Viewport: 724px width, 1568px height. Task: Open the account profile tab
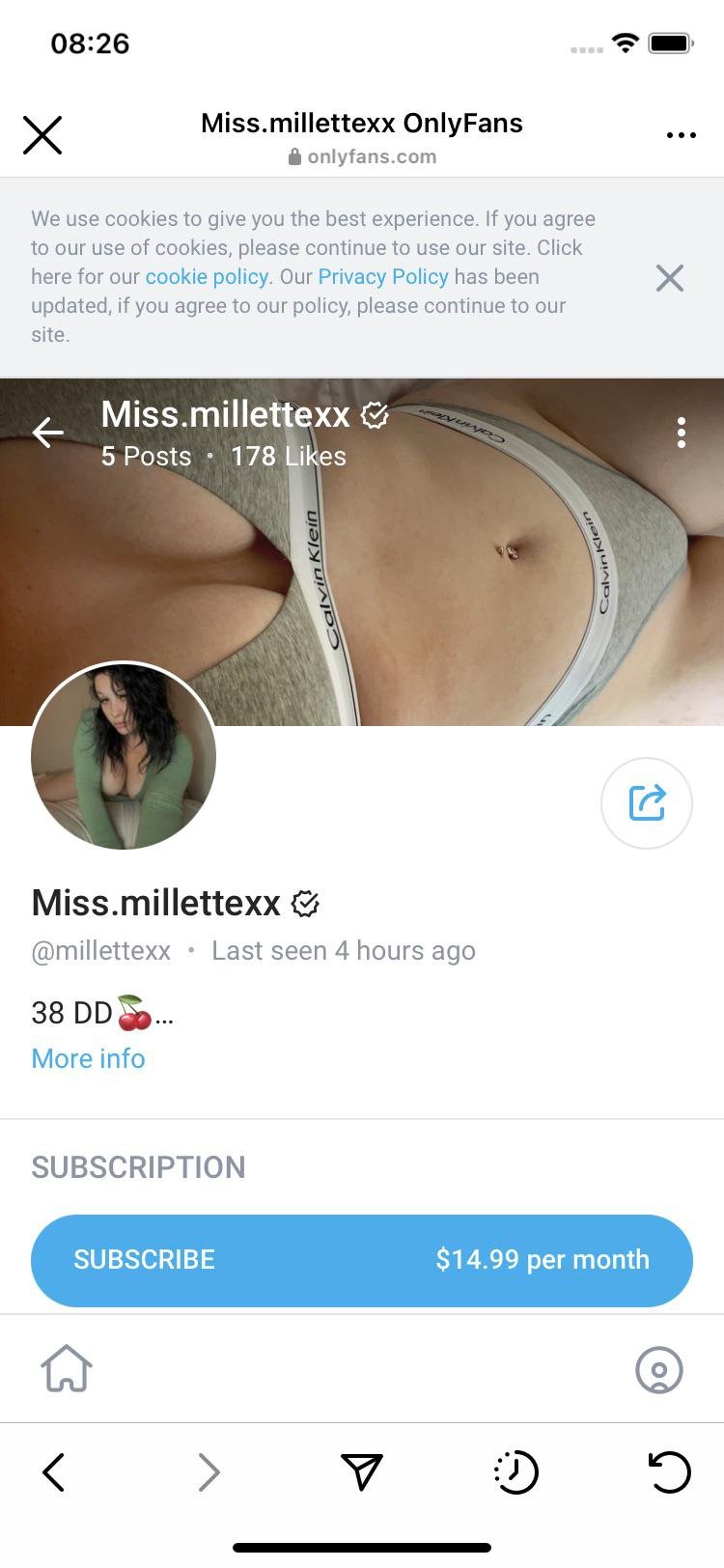pos(659,1369)
